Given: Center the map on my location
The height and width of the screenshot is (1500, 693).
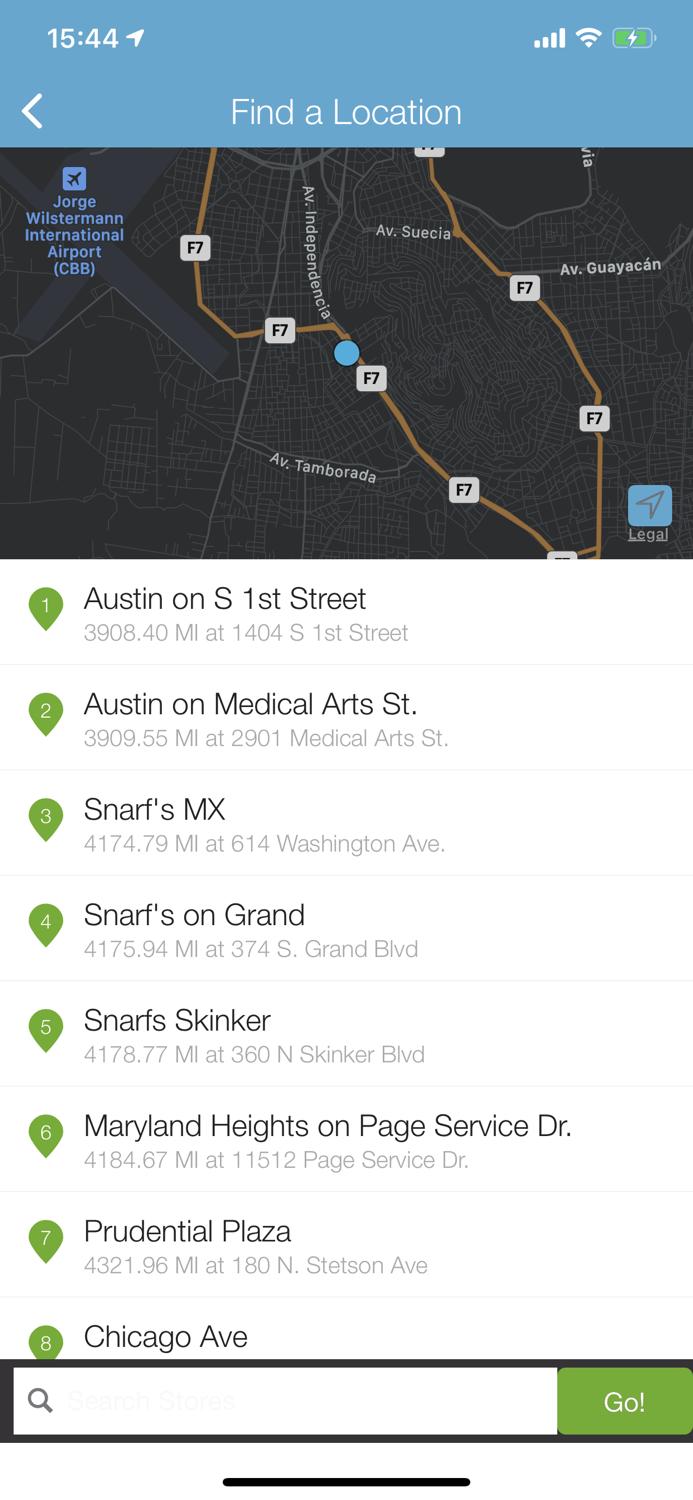Looking at the screenshot, I should pyautogui.click(x=649, y=505).
